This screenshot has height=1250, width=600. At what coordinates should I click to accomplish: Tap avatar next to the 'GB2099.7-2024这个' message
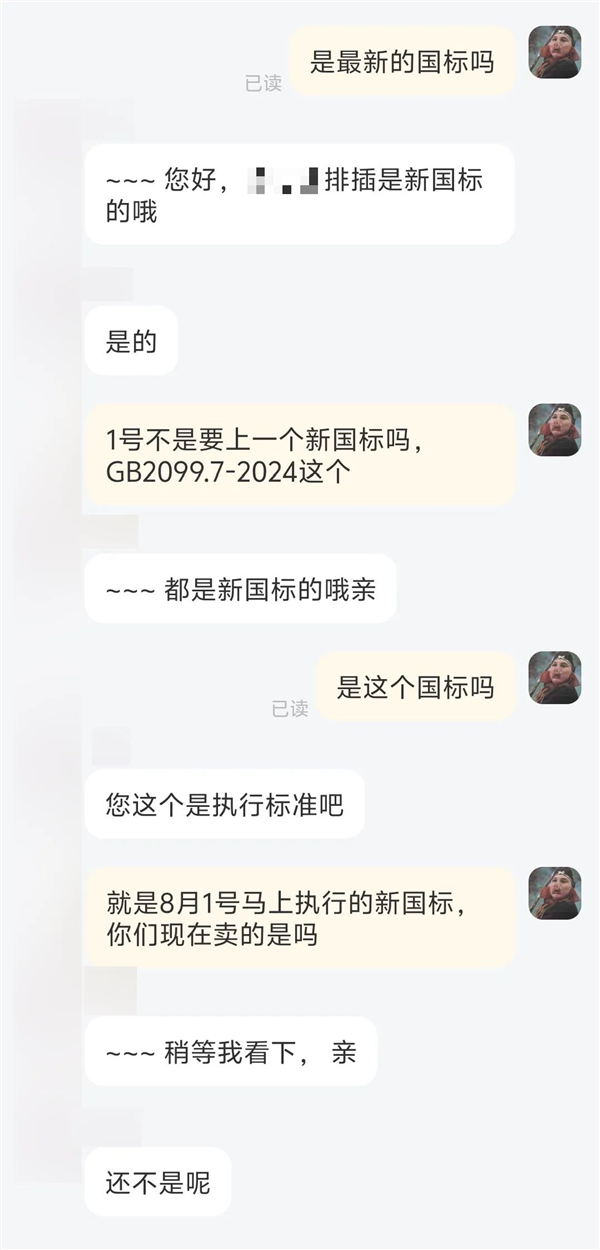click(554, 430)
